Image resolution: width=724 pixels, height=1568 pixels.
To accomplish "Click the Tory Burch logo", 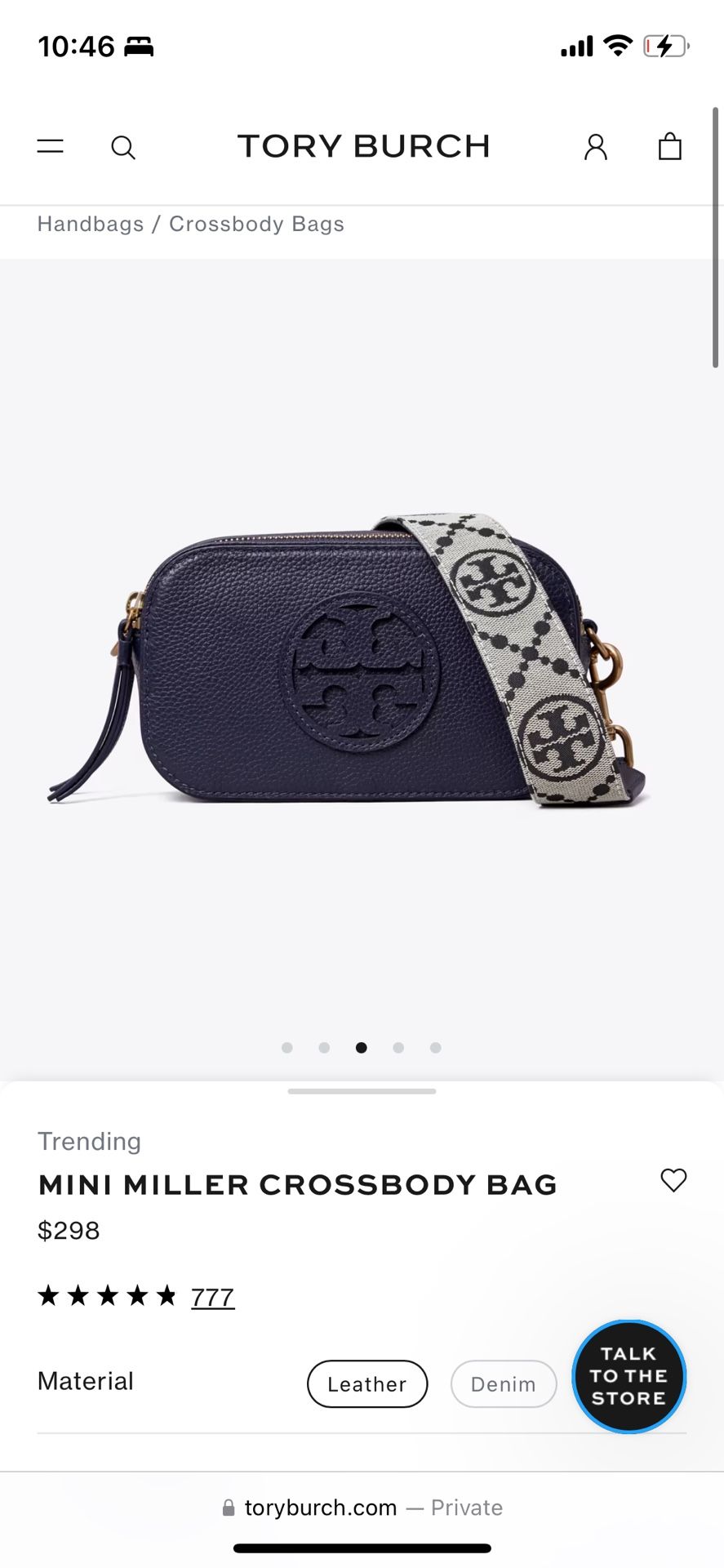I will click(363, 145).
